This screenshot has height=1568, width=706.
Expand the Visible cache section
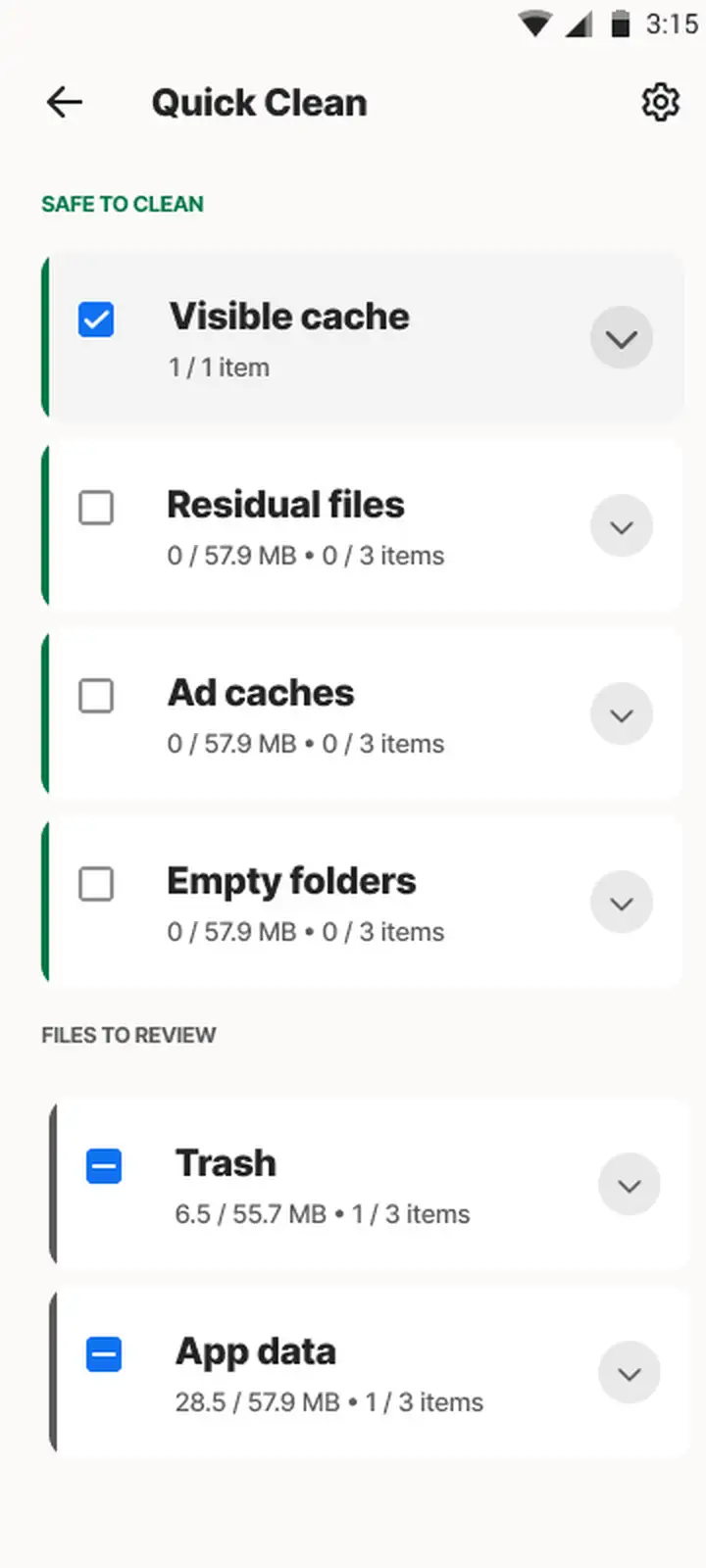(x=622, y=338)
